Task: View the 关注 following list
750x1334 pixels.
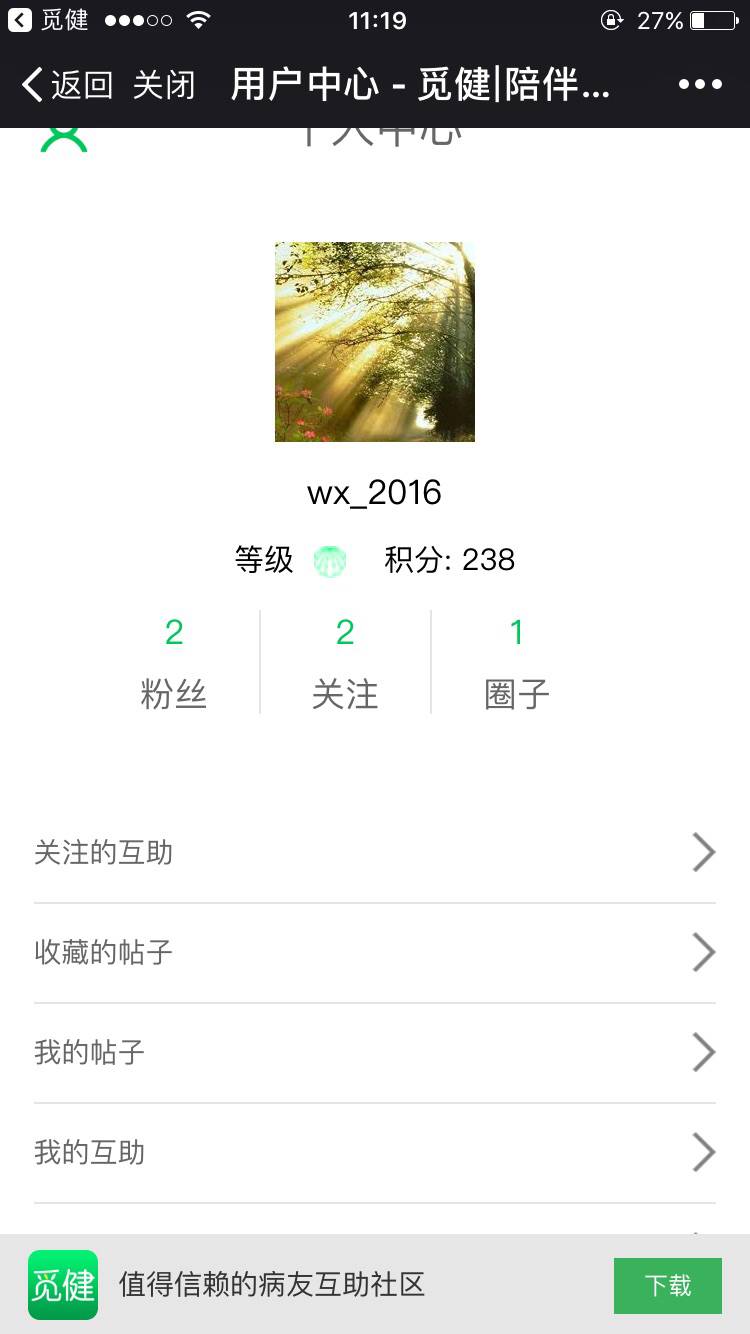Action: click(345, 662)
